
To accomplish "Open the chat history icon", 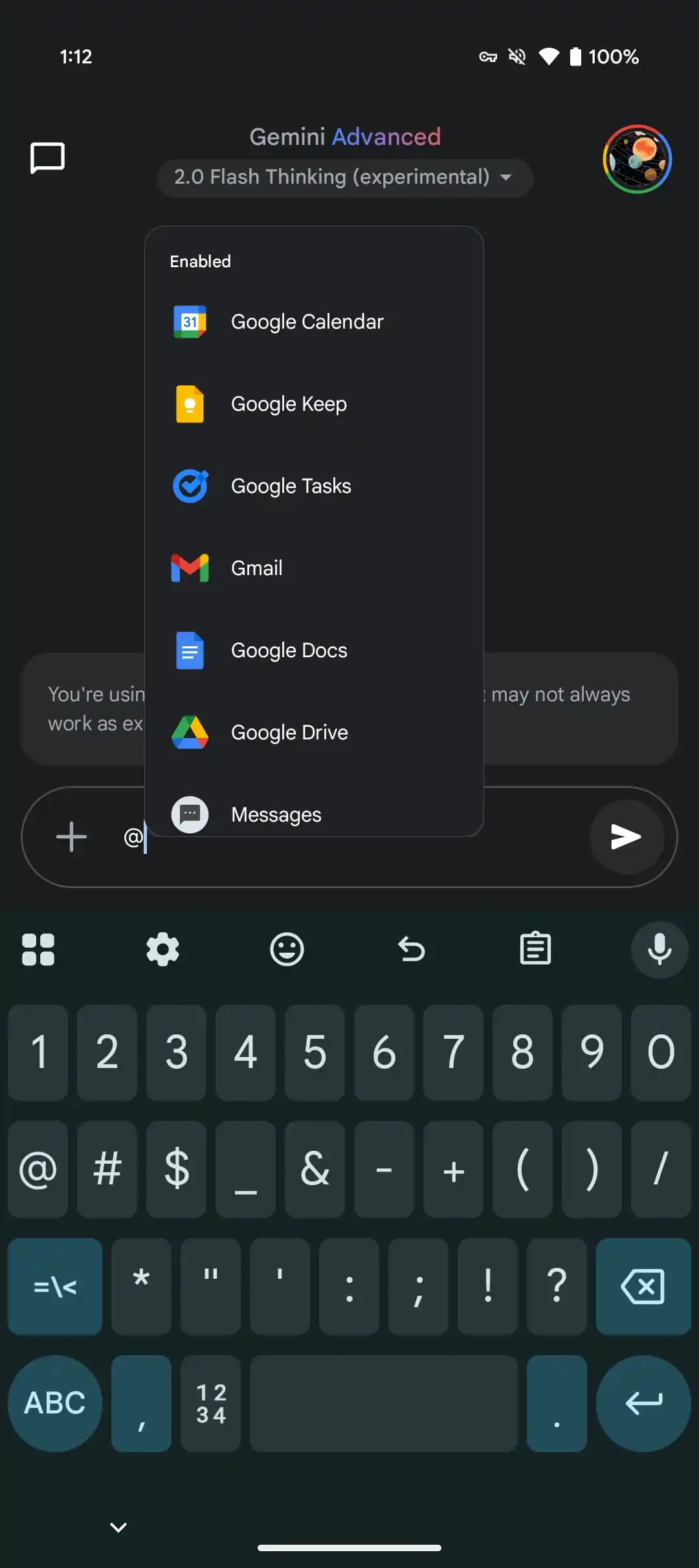I will point(47,158).
